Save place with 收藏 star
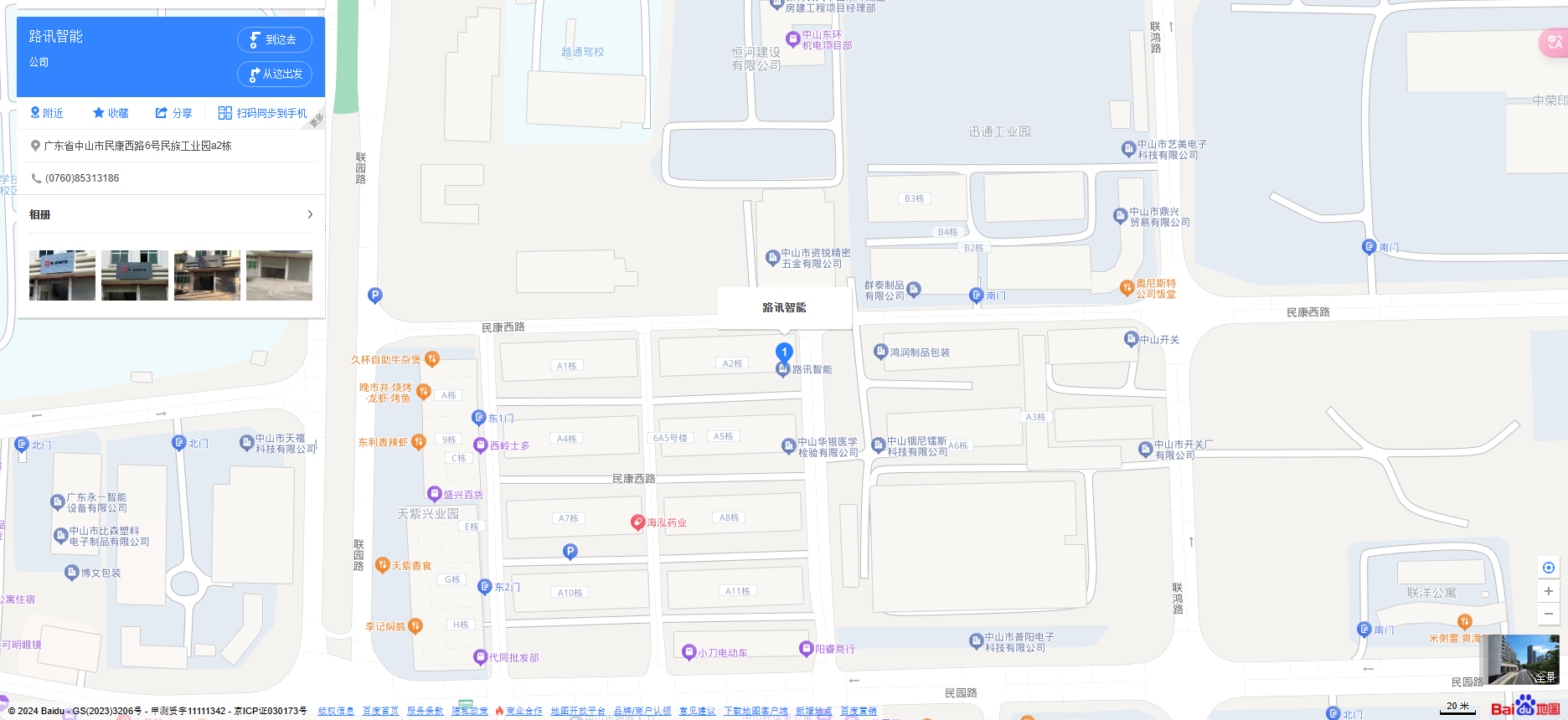The width and height of the screenshot is (1568, 720). 111,113
